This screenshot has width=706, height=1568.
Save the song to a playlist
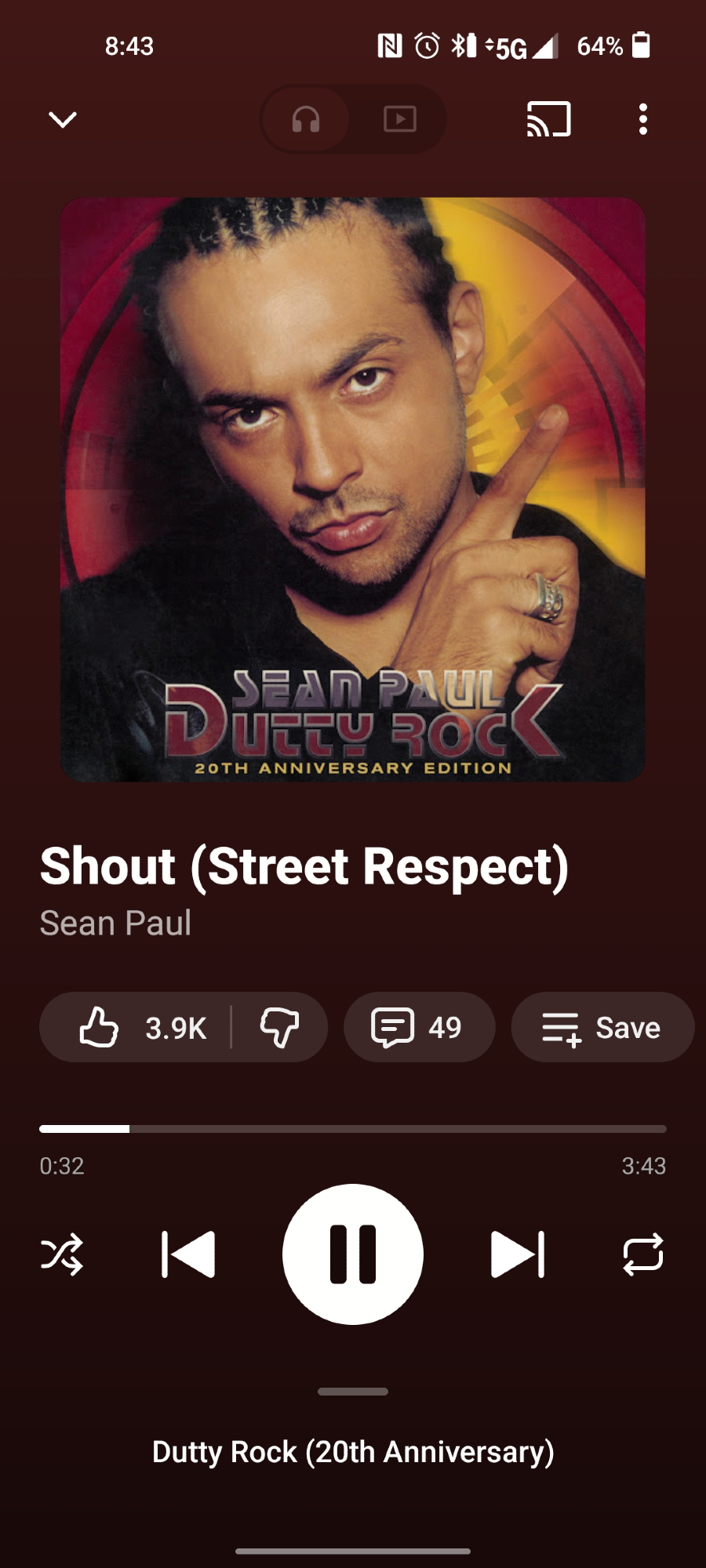(602, 1027)
